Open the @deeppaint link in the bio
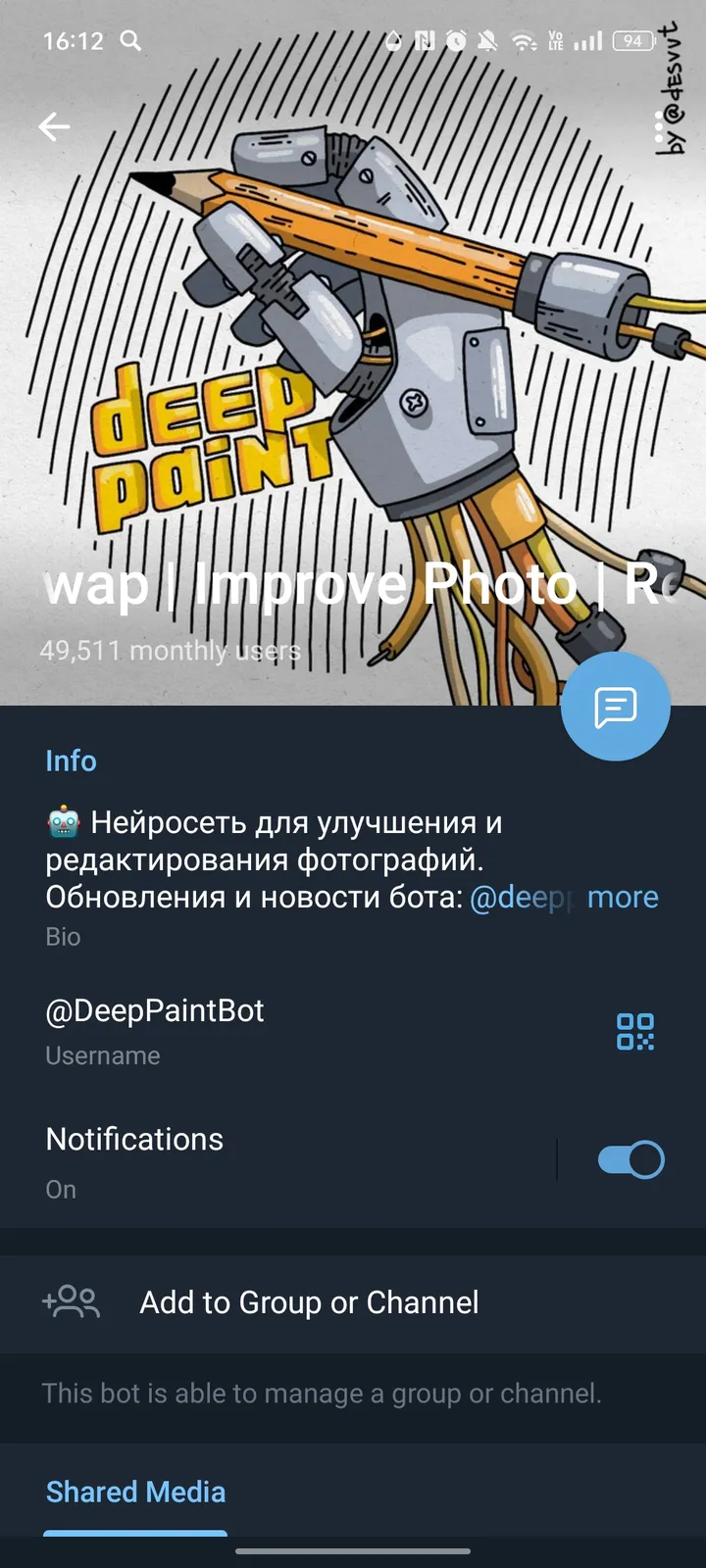706x1568 pixels. [x=518, y=897]
